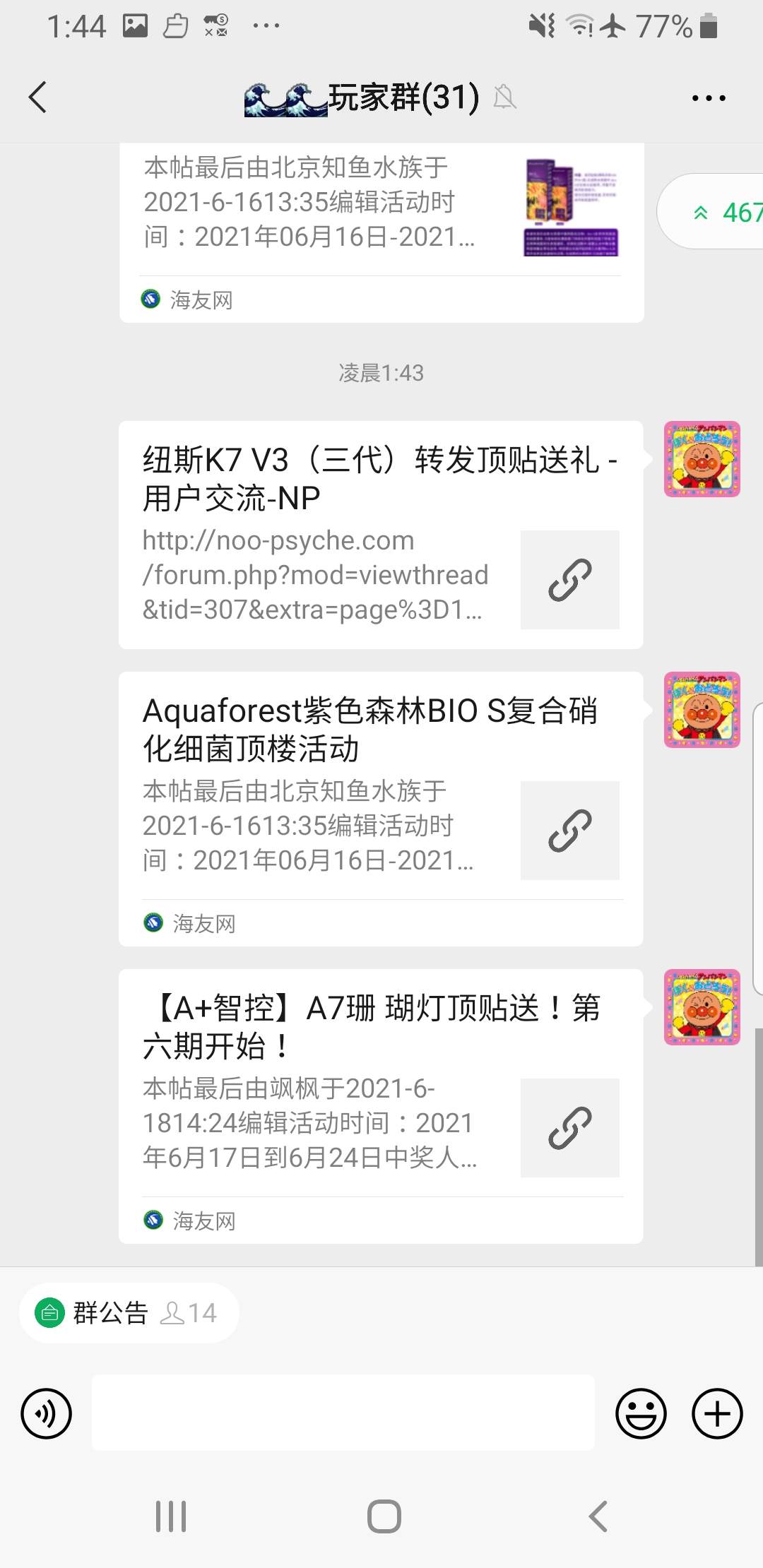Open the 纽斯K7 V3 转发顶贴送礼 link card
Image resolution: width=763 pixels, height=1568 pixels.
380,535
